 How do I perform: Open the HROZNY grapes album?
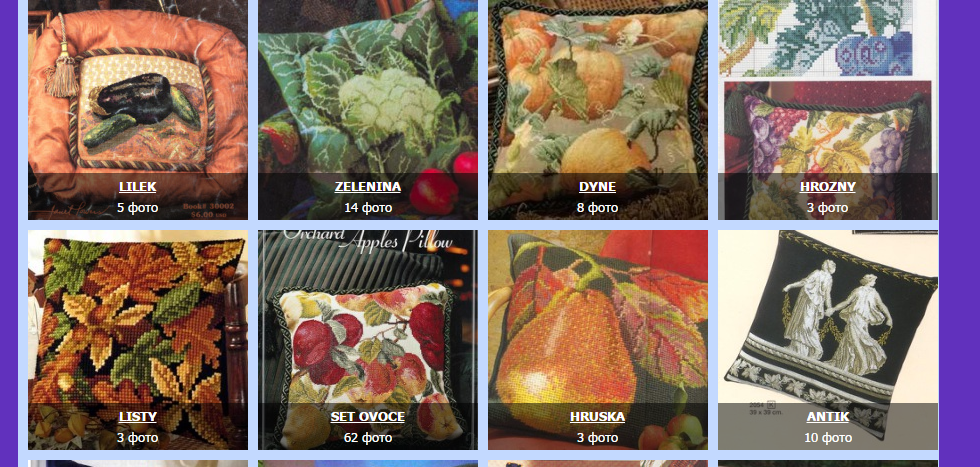(828, 187)
